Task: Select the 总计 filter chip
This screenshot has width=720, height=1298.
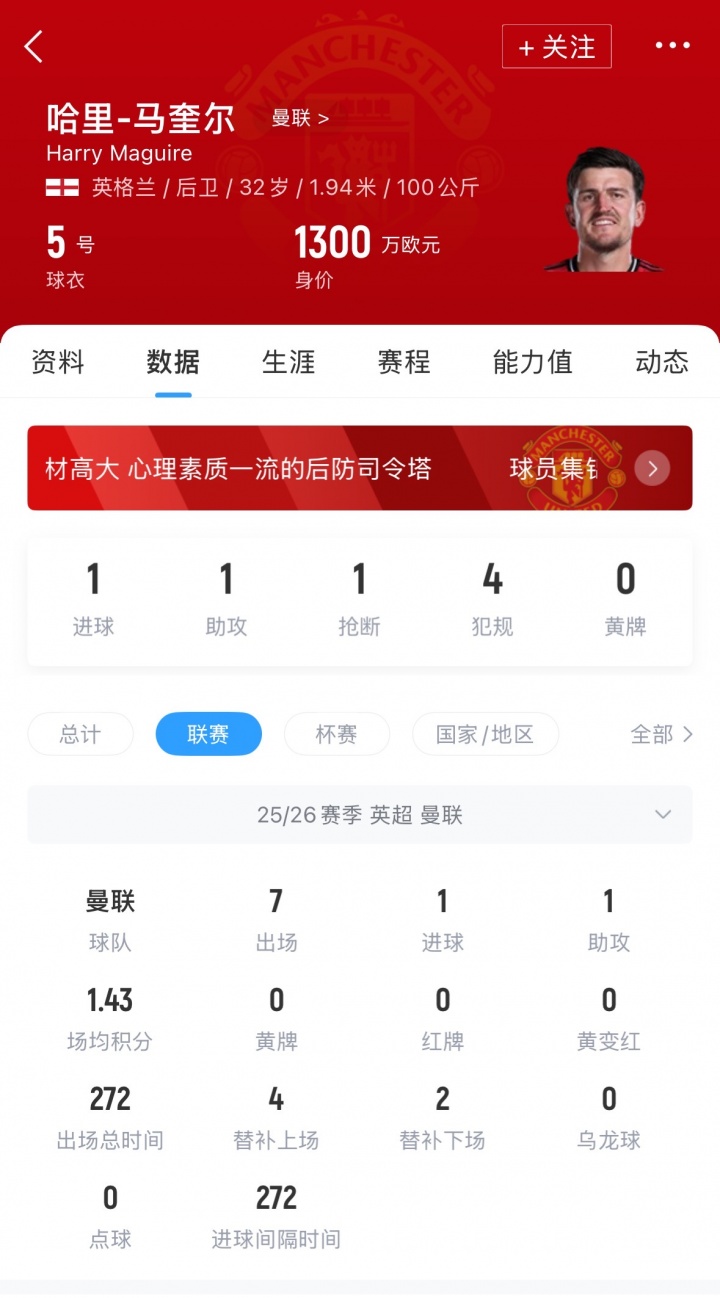Action: 80,735
